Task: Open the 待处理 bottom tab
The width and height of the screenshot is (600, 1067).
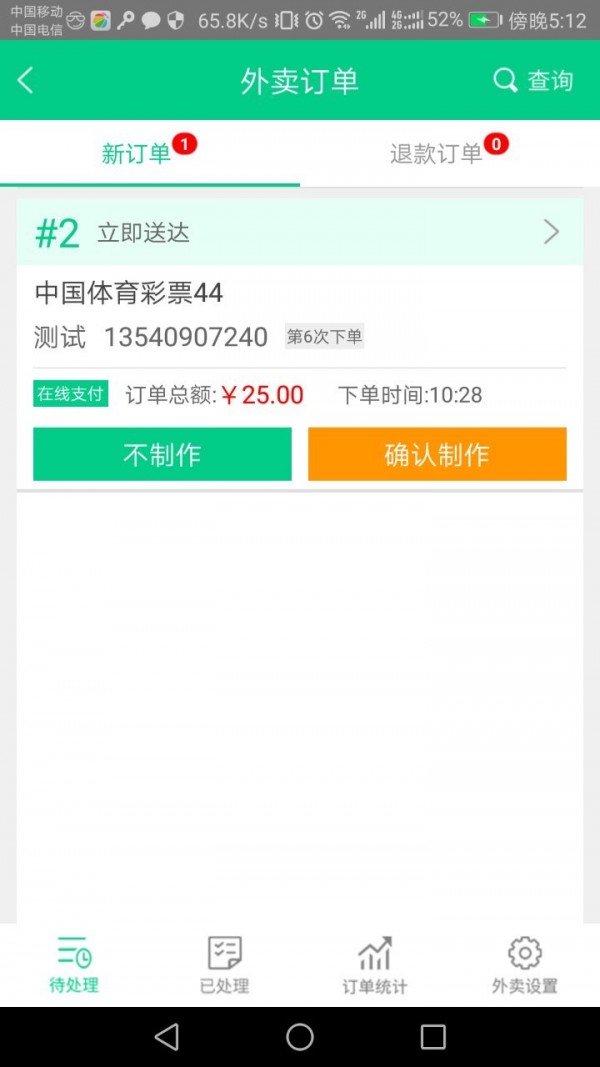Action: point(74,965)
